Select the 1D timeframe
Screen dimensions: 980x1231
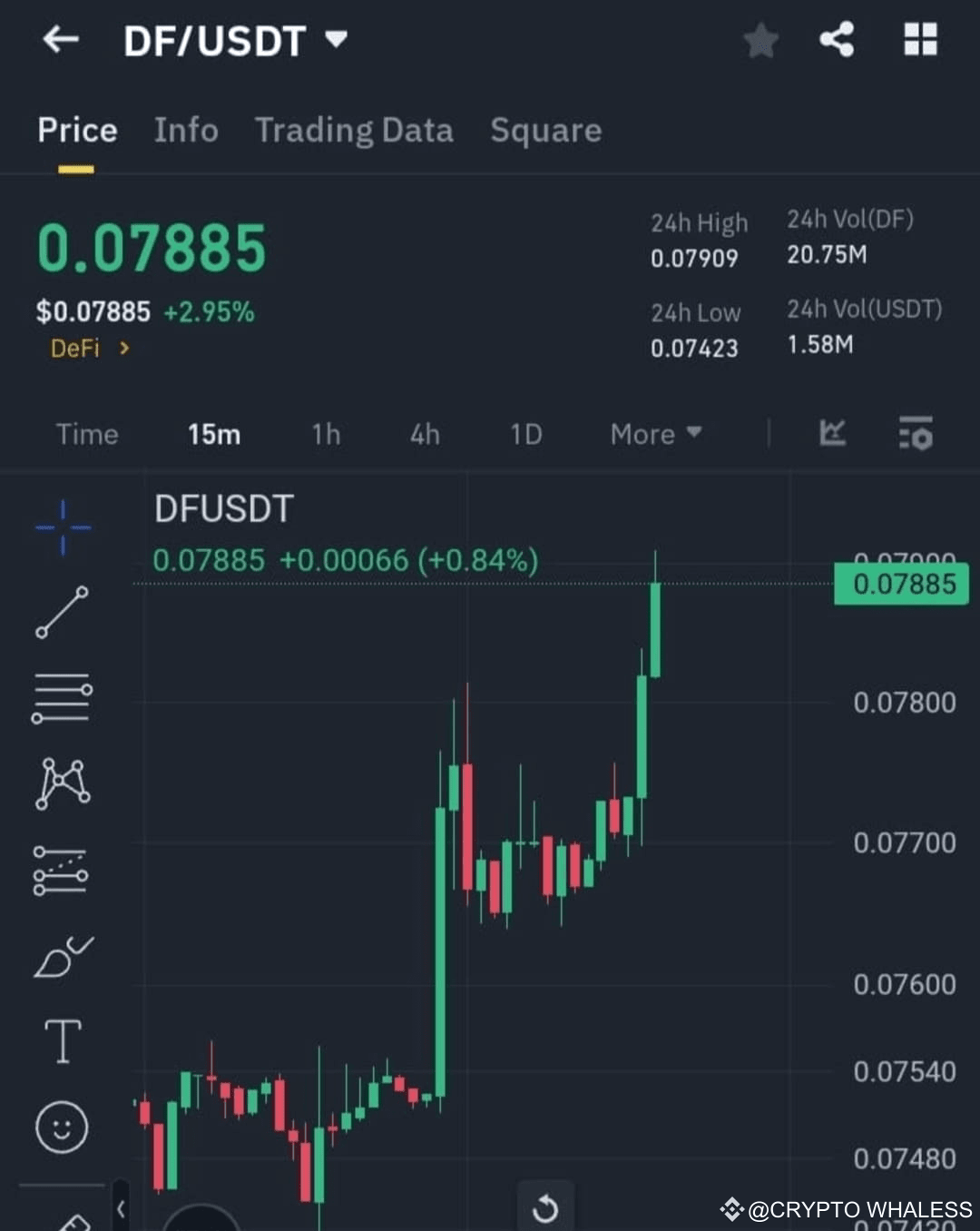525,434
